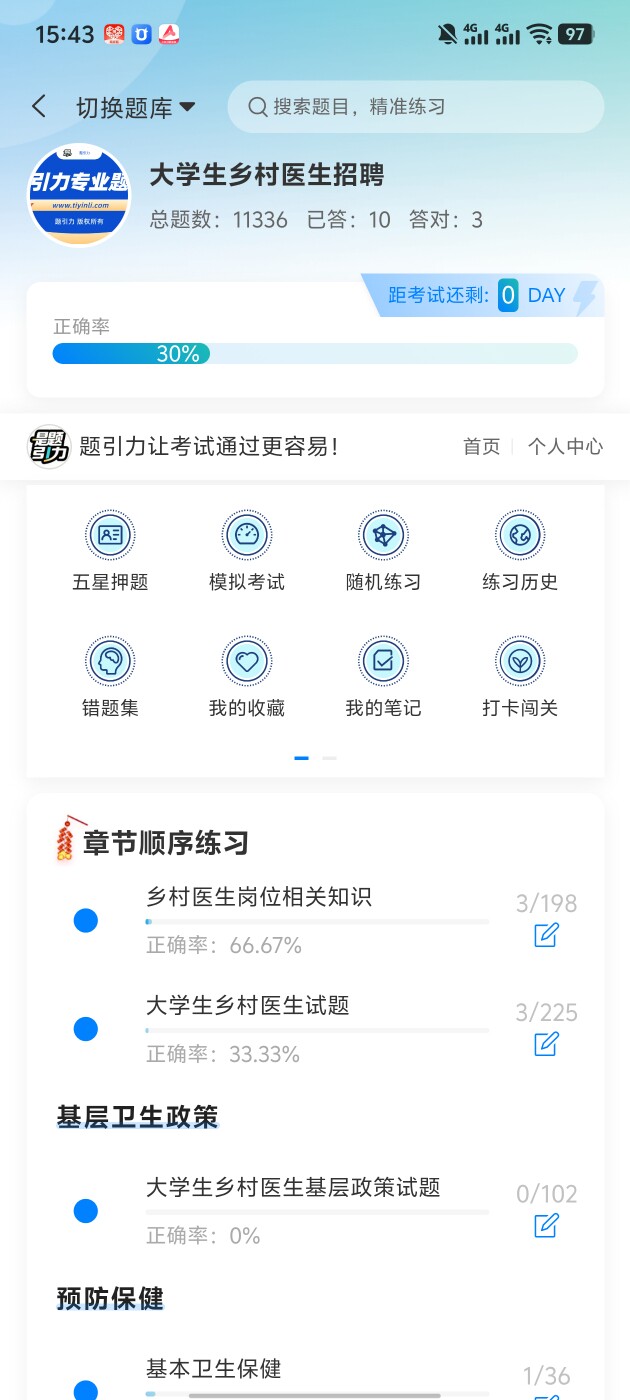Open 错题集

pyautogui.click(x=110, y=677)
